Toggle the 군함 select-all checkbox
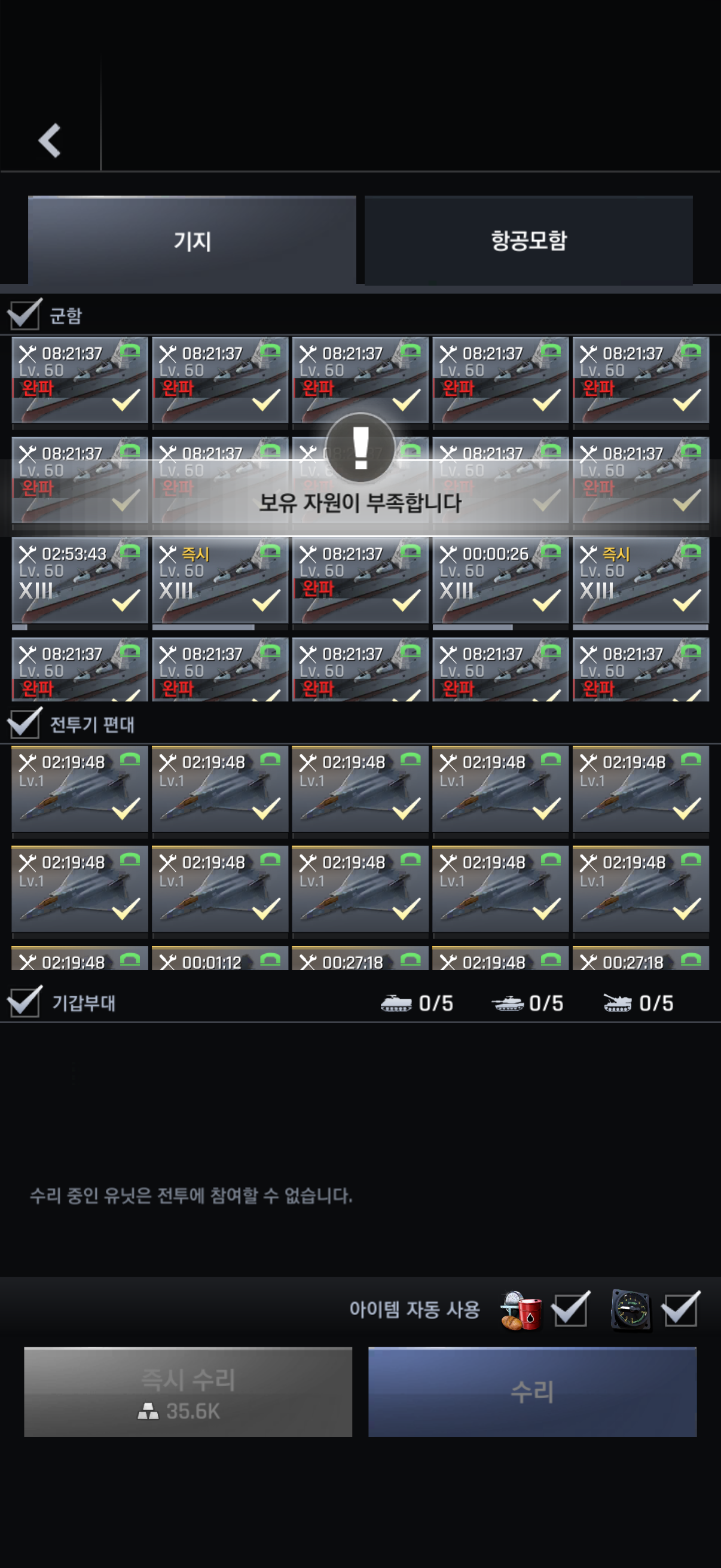The height and width of the screenshot is (1568, 721). tap(25, 314)
